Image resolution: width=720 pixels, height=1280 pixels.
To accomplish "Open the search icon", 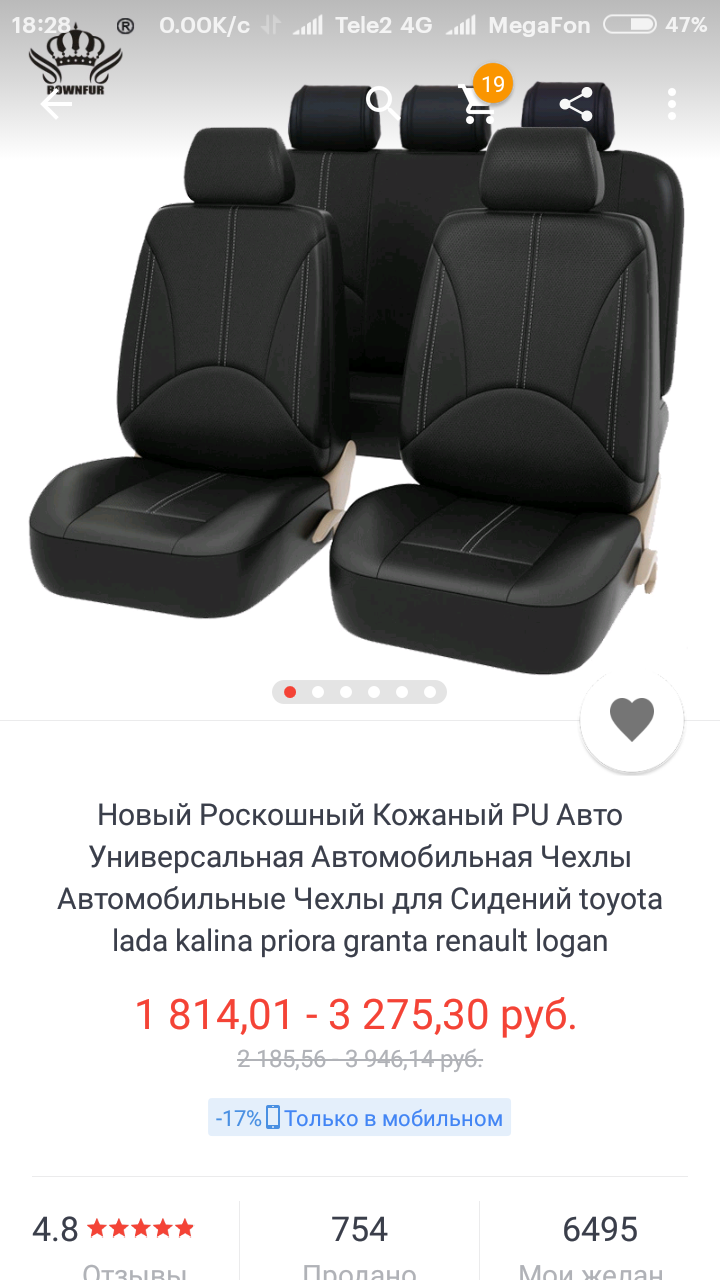I will coord(382,102).
